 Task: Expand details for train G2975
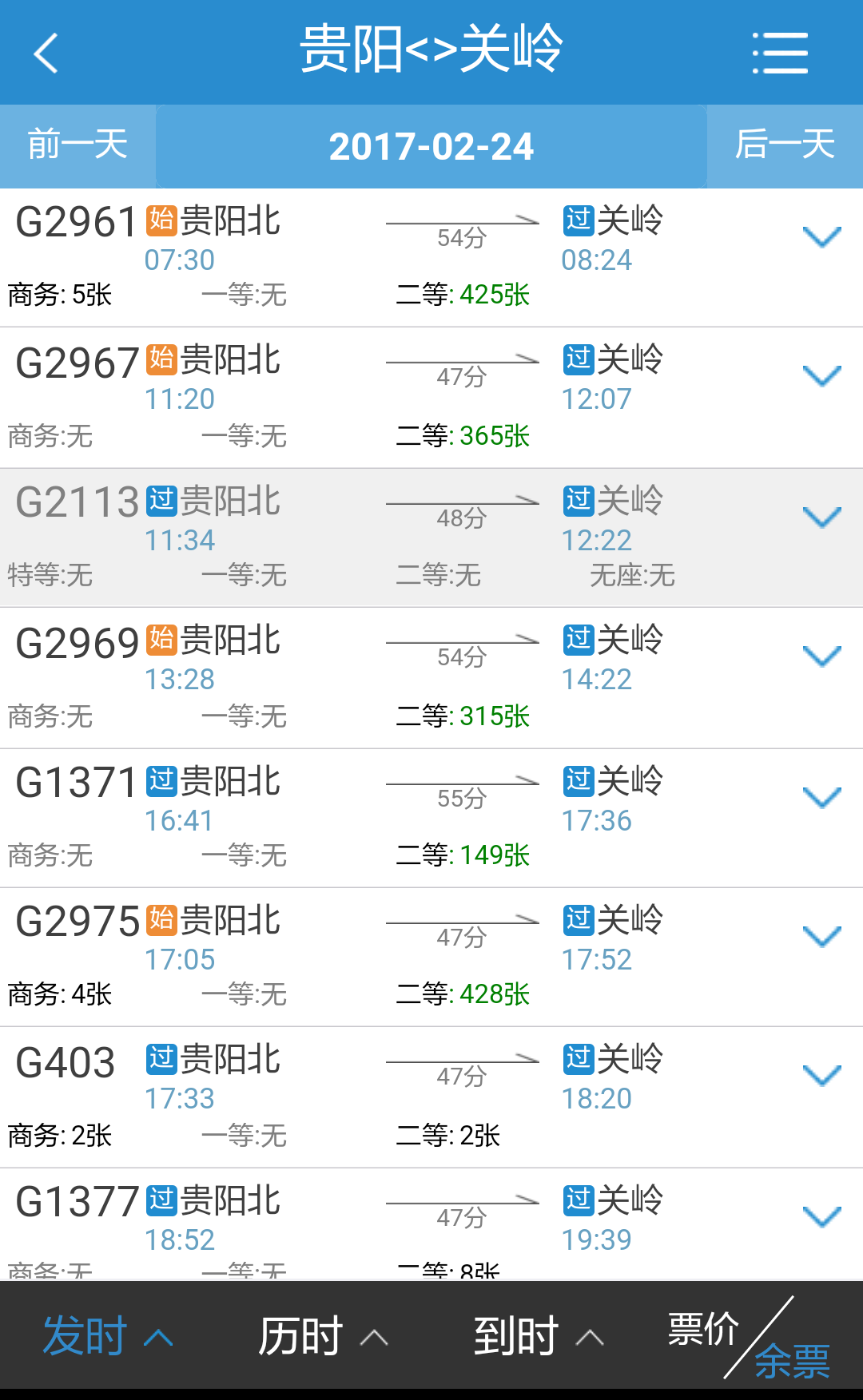tap(821, 937)
